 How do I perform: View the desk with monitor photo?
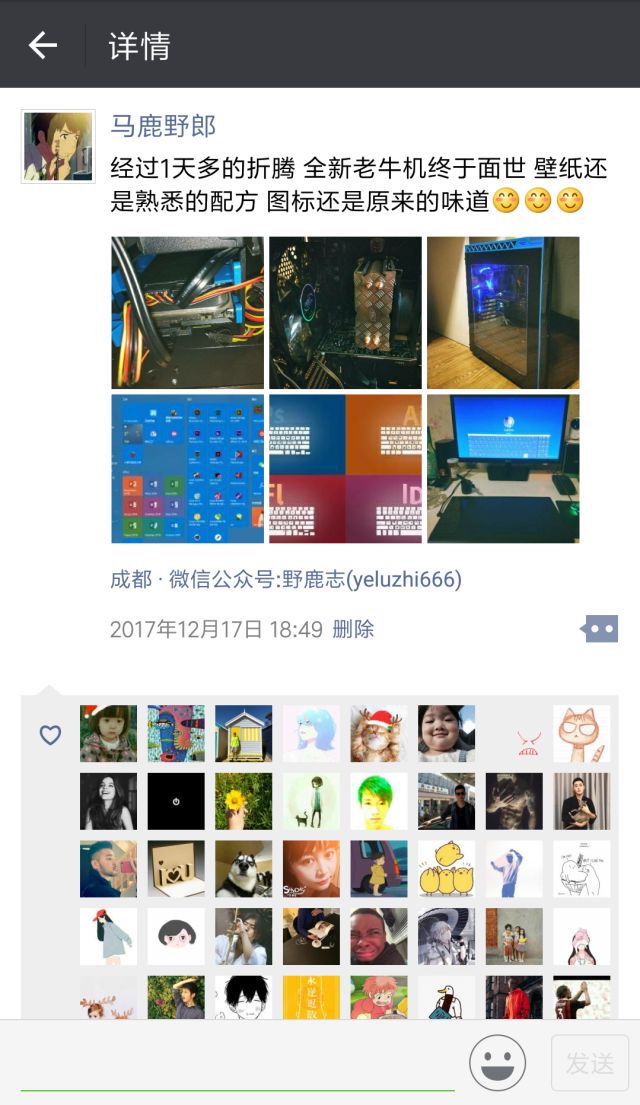pos(503,469)
